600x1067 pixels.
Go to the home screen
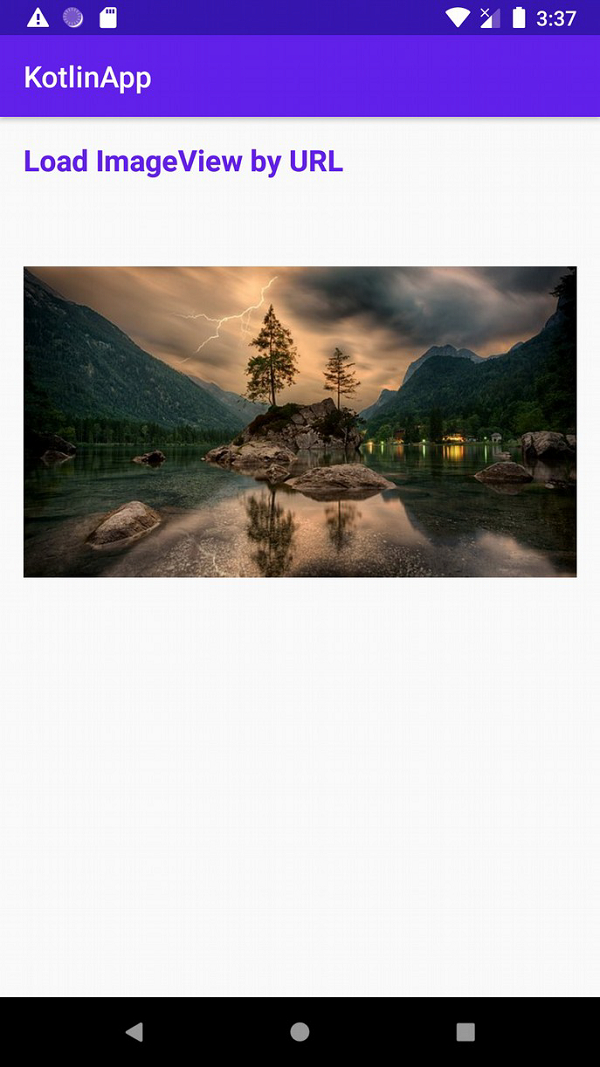299,1031
